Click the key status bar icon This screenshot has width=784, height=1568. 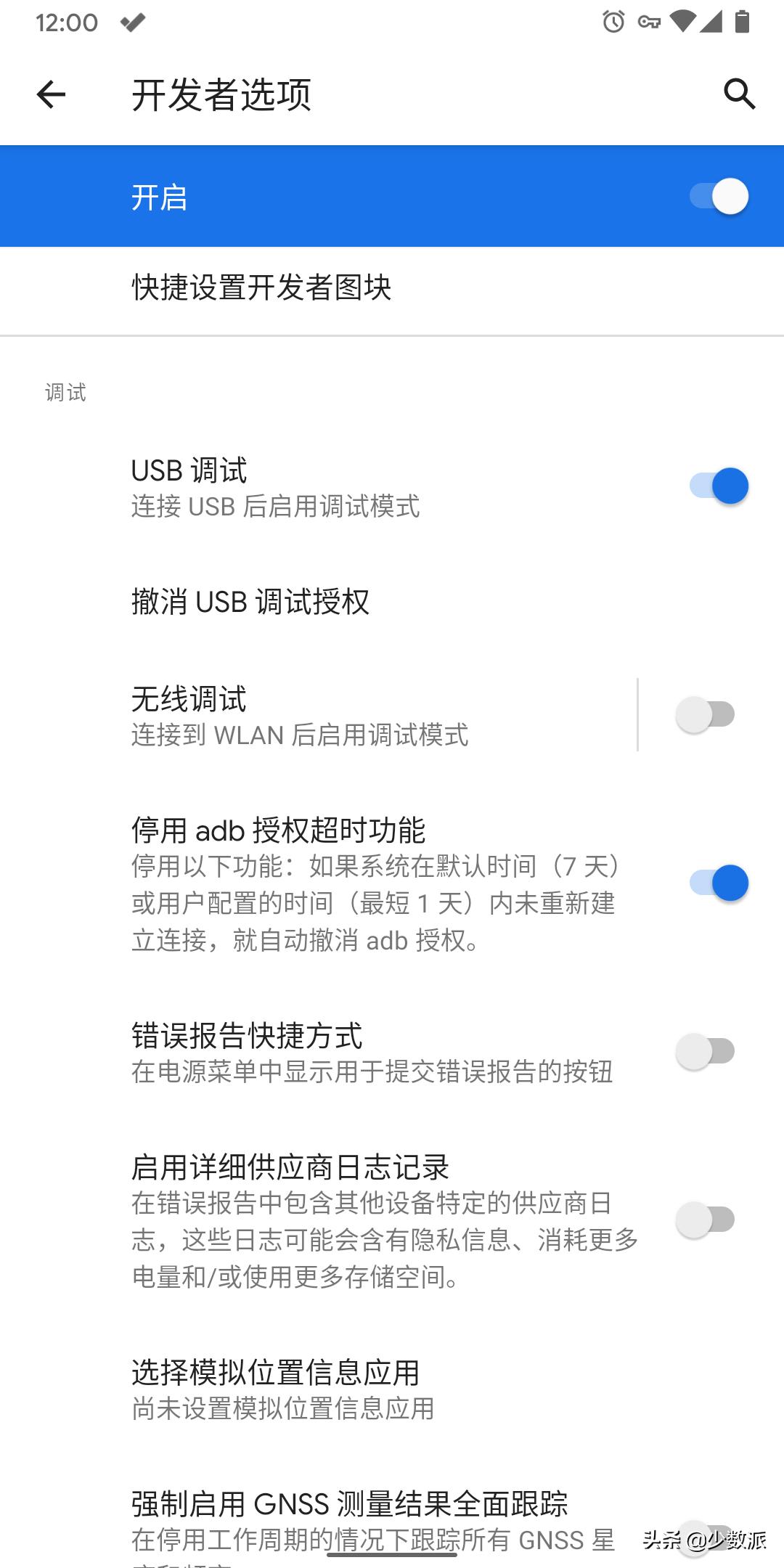tap(650, 22)
